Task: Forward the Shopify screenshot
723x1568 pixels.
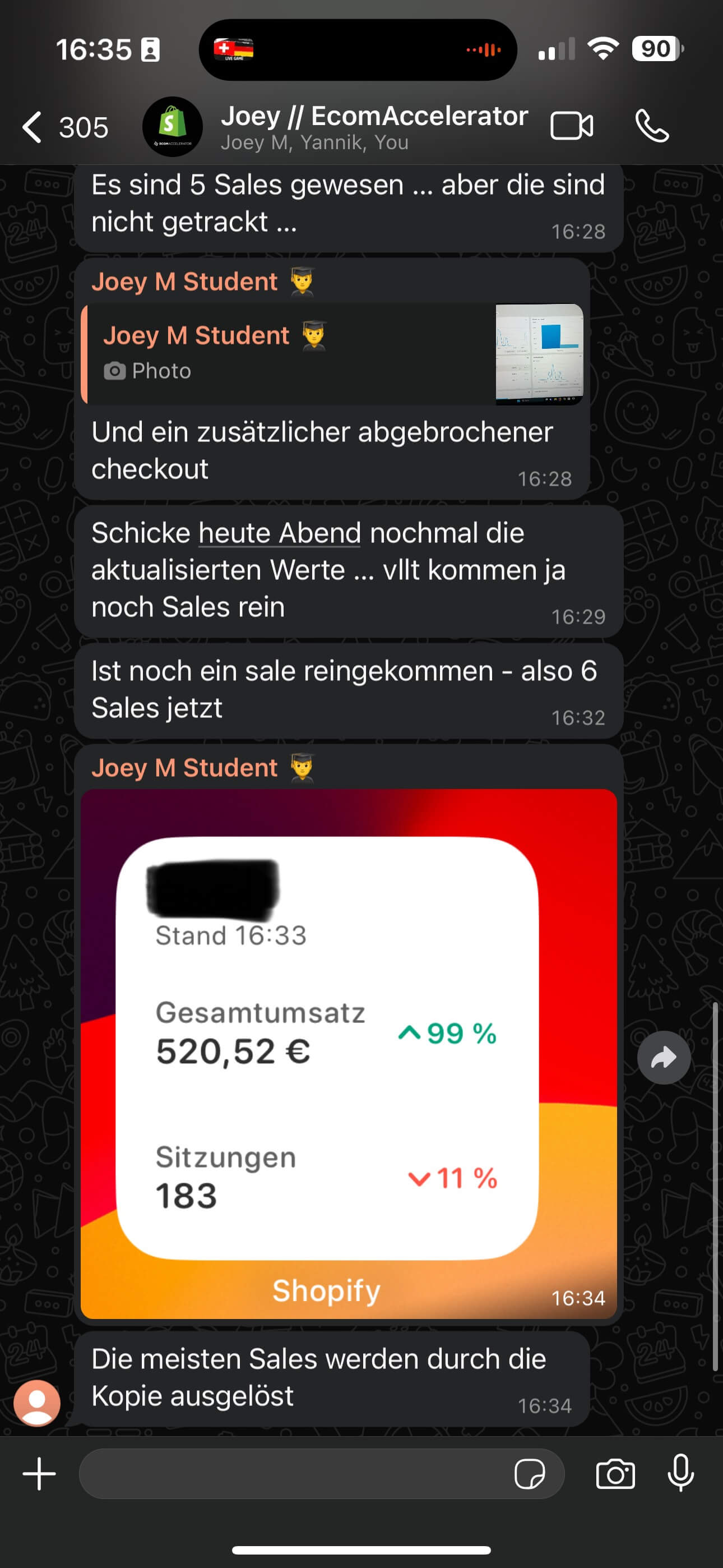Action: pos(664,1057)
